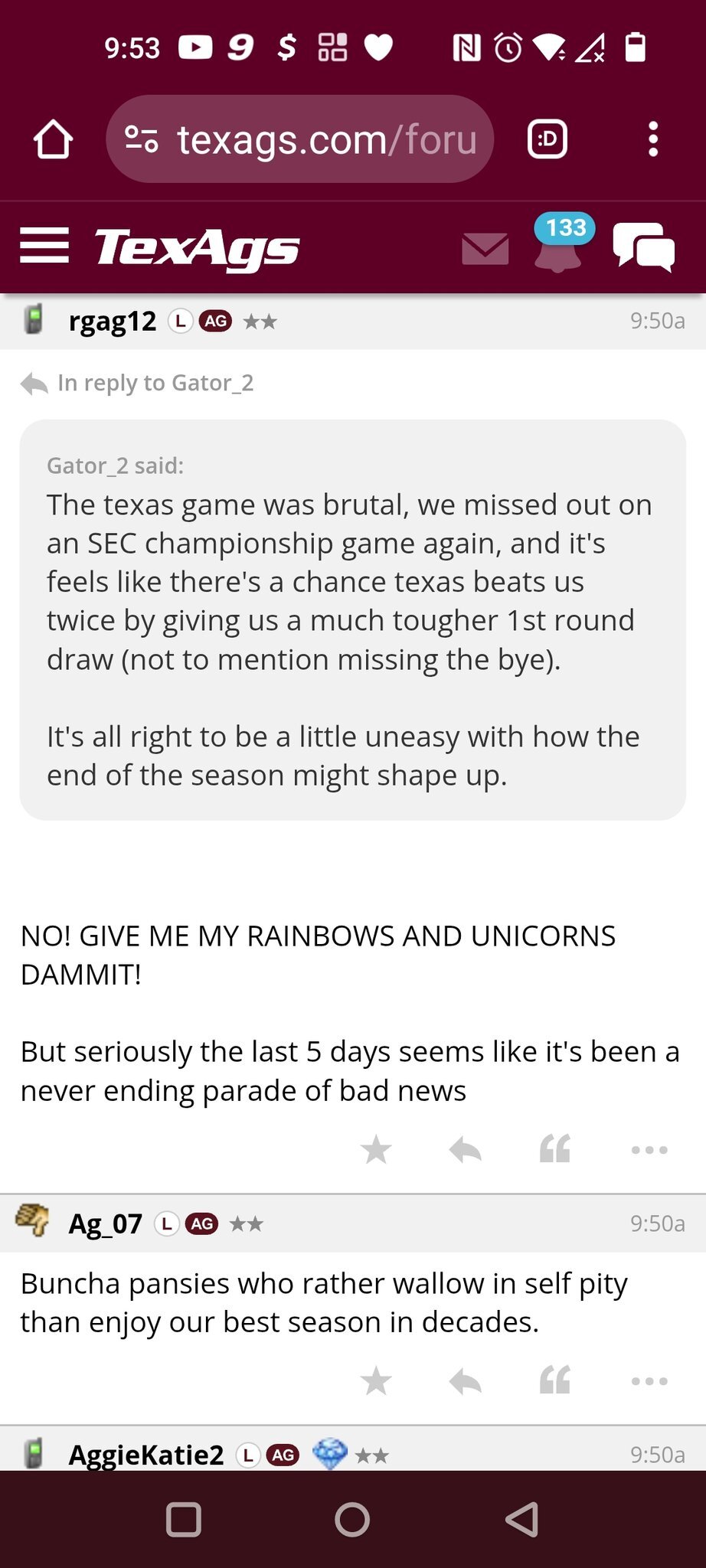The image size is (706, 1568).
Task: Open the notifications bell showing 133
Action: click(559, 245)
